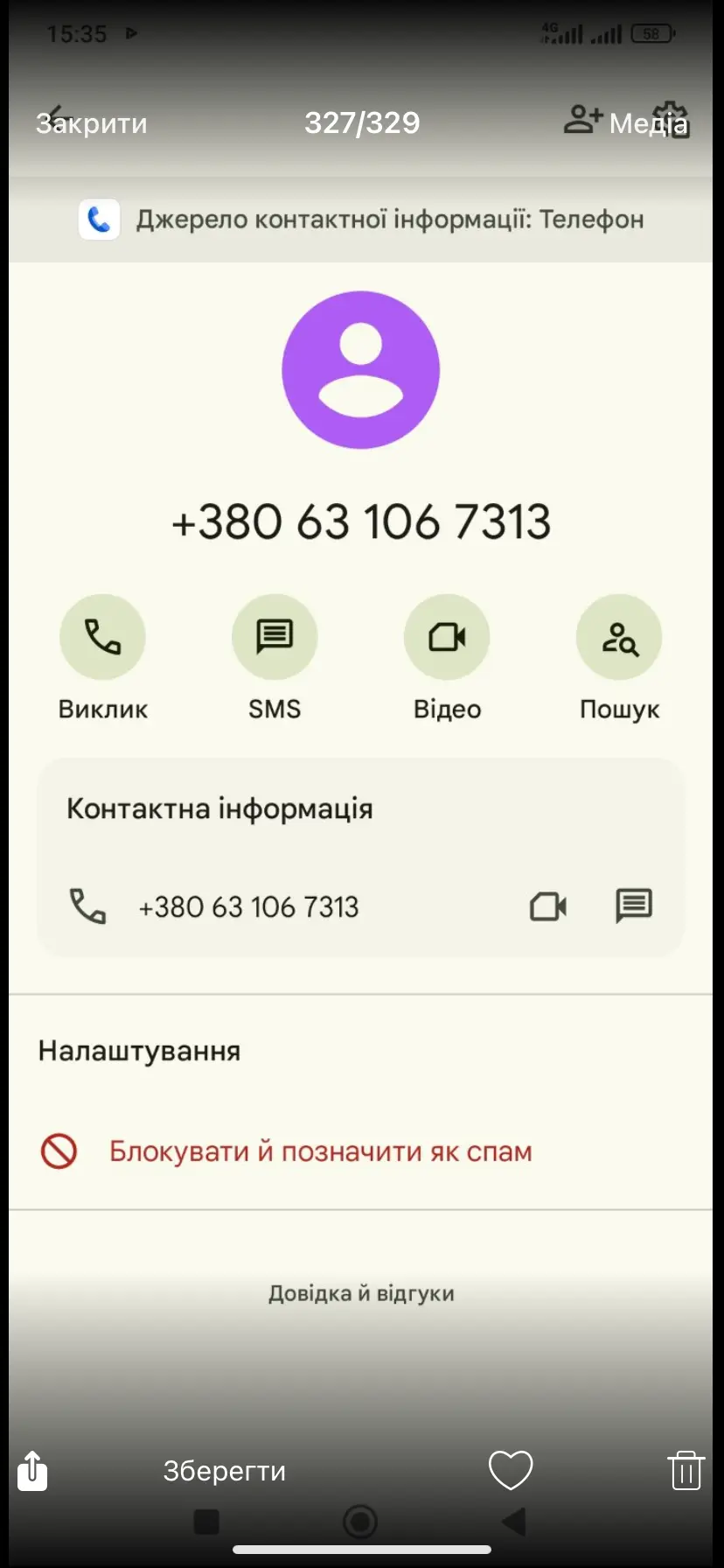This screenshot has width=724, height=1568.
Task: Share this image
Action: tap(32, 1470)
